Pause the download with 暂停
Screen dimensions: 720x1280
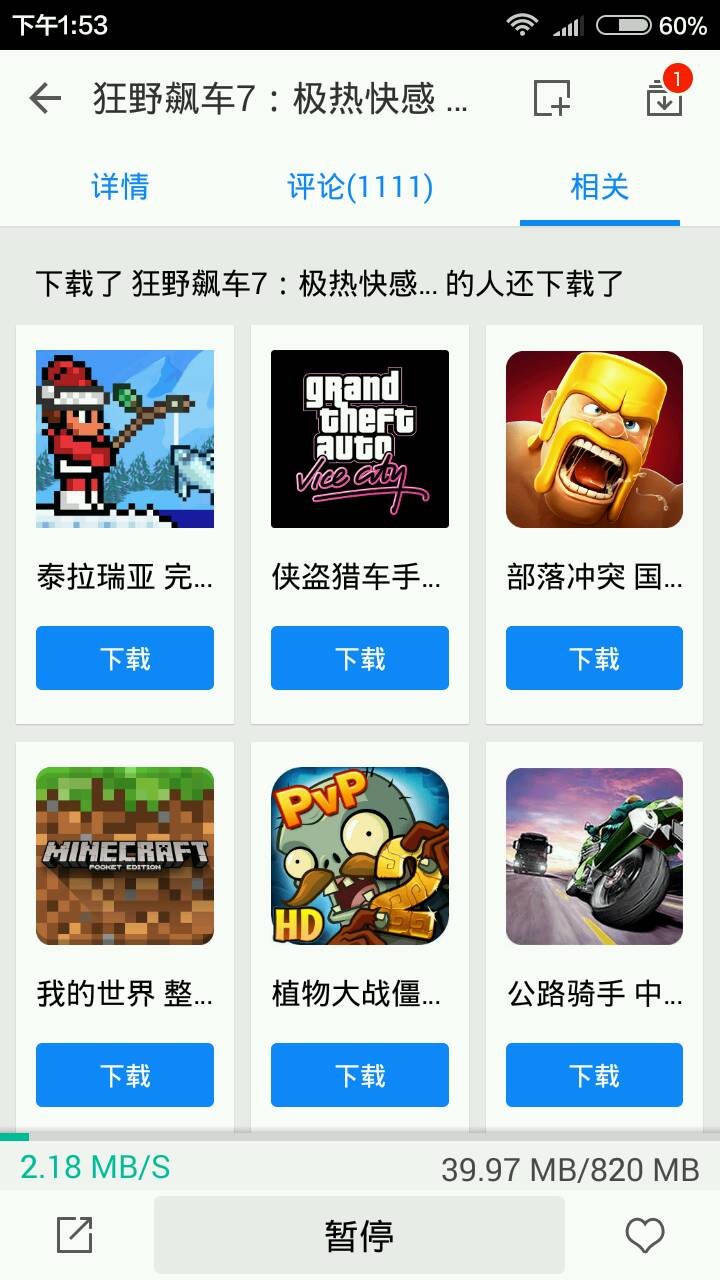359,1236
